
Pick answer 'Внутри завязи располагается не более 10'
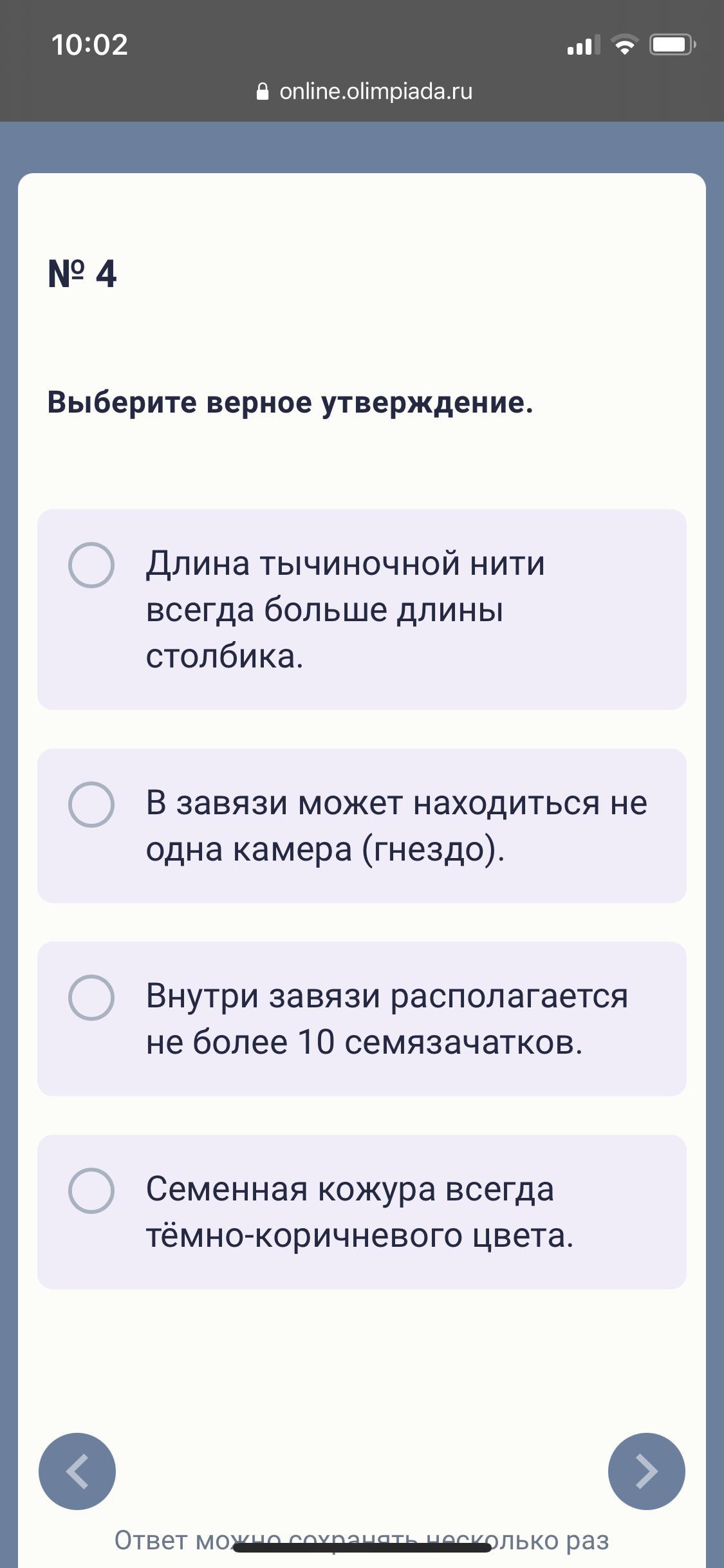(91, 998)
